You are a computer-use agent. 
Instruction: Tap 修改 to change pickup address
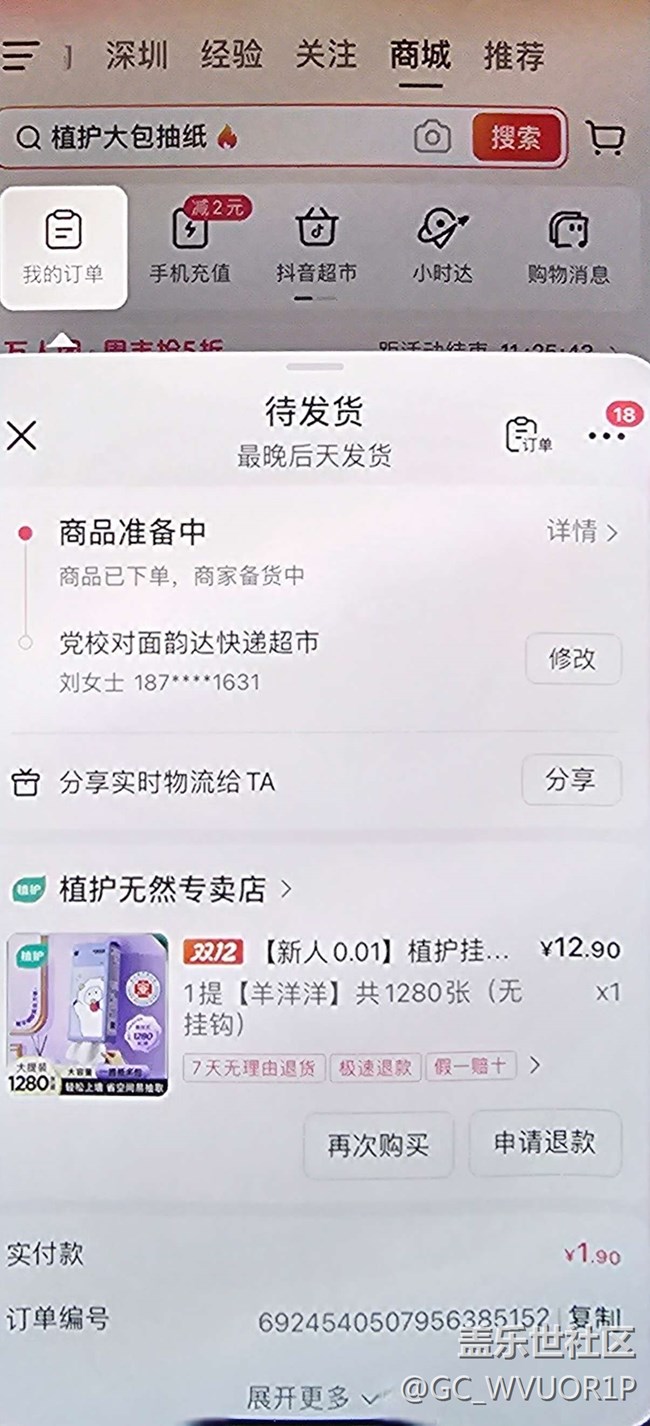572,659
